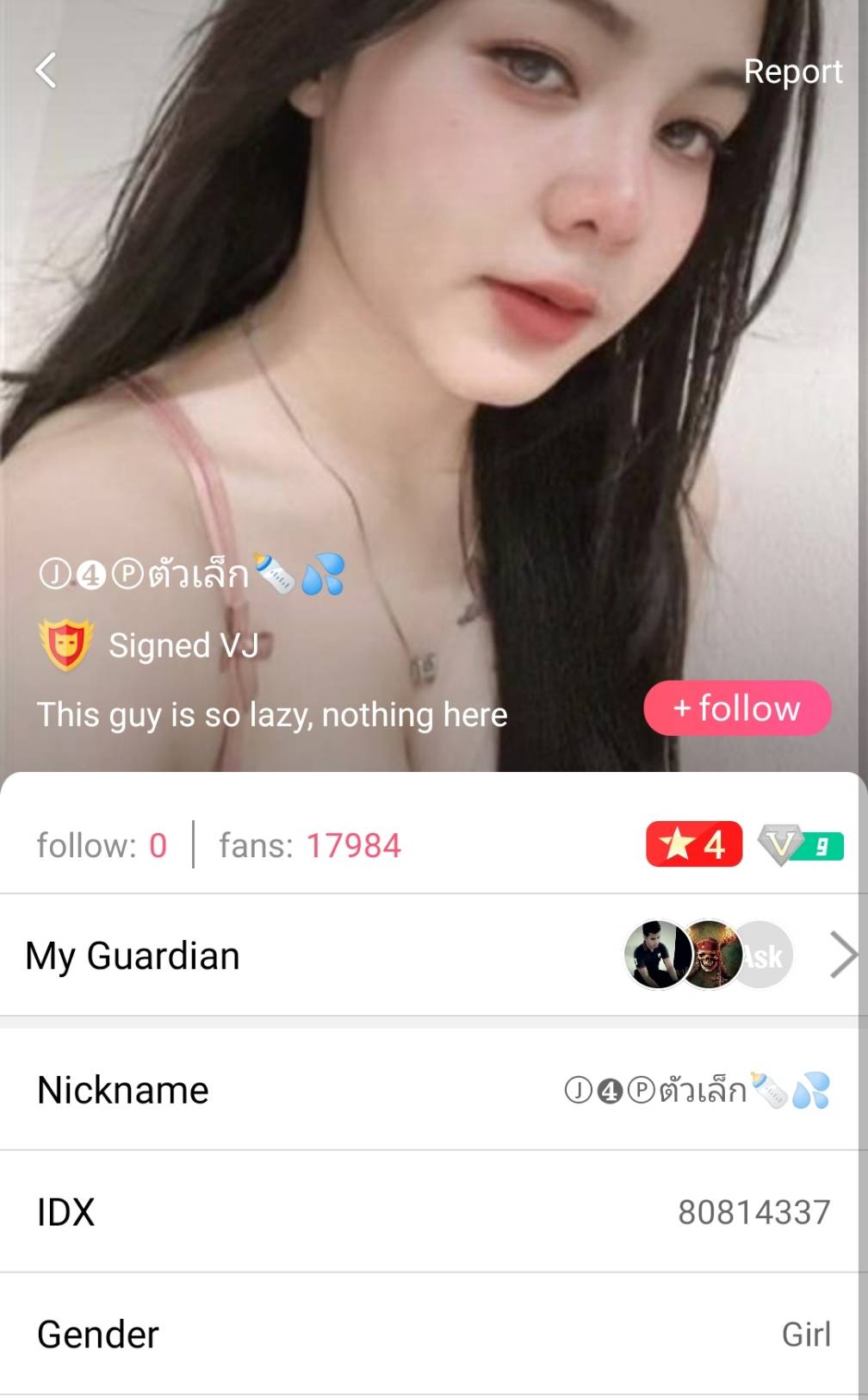Open the My Guardian list
868x1400 pixels.
842,955
